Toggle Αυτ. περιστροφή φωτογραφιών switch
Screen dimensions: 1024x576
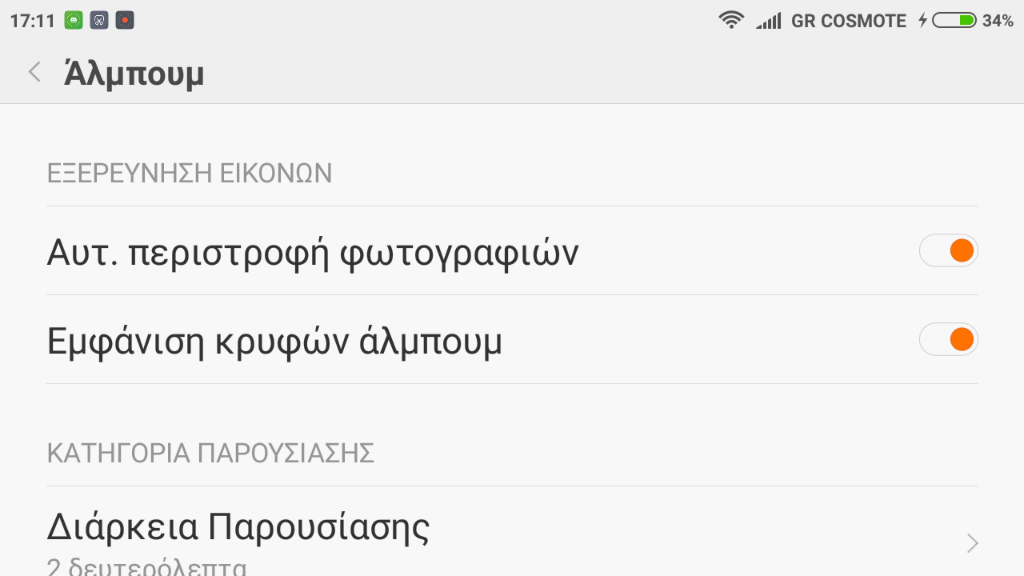(x=947, y=251)
